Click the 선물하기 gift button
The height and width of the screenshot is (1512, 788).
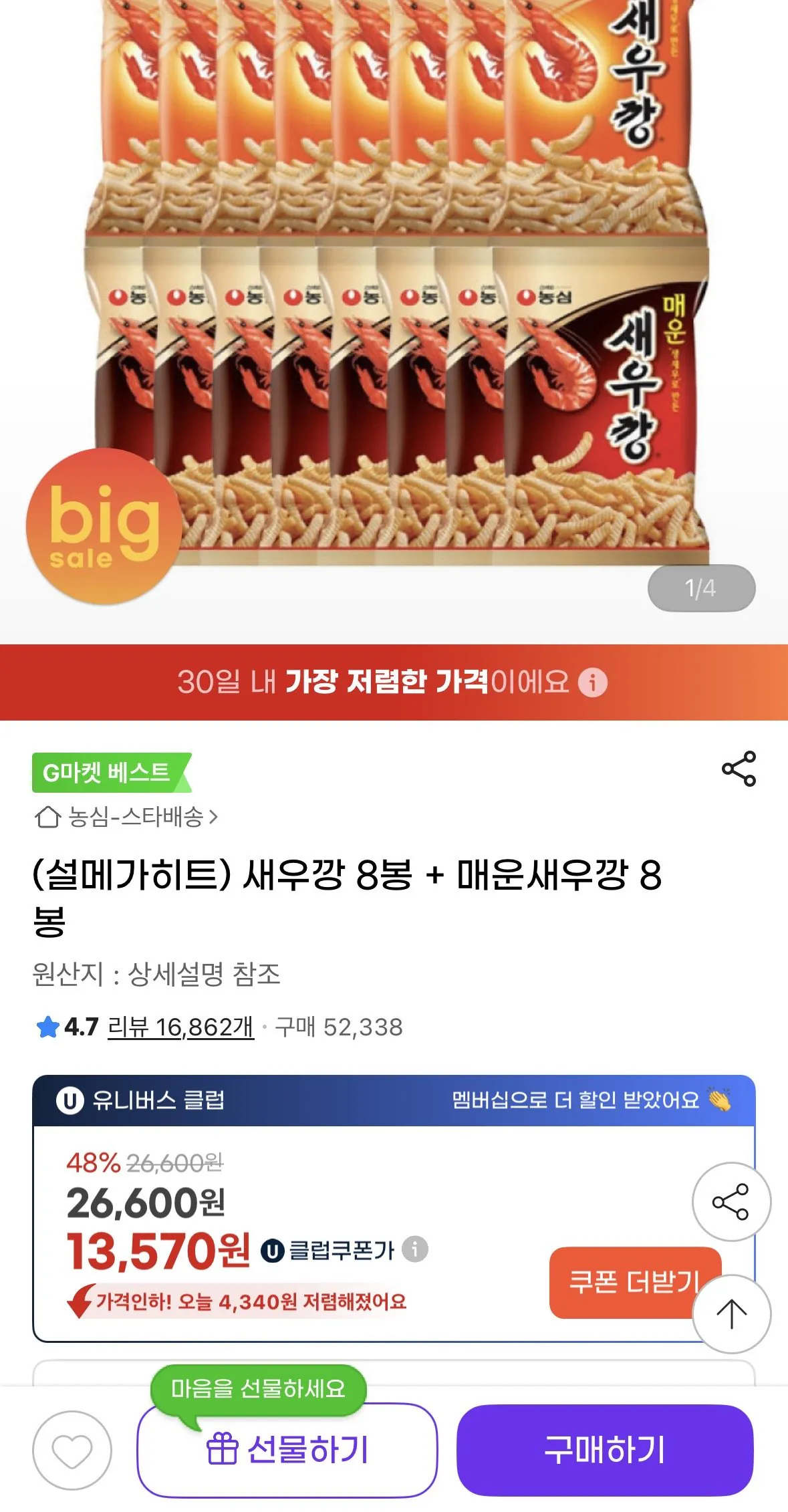287,1448
